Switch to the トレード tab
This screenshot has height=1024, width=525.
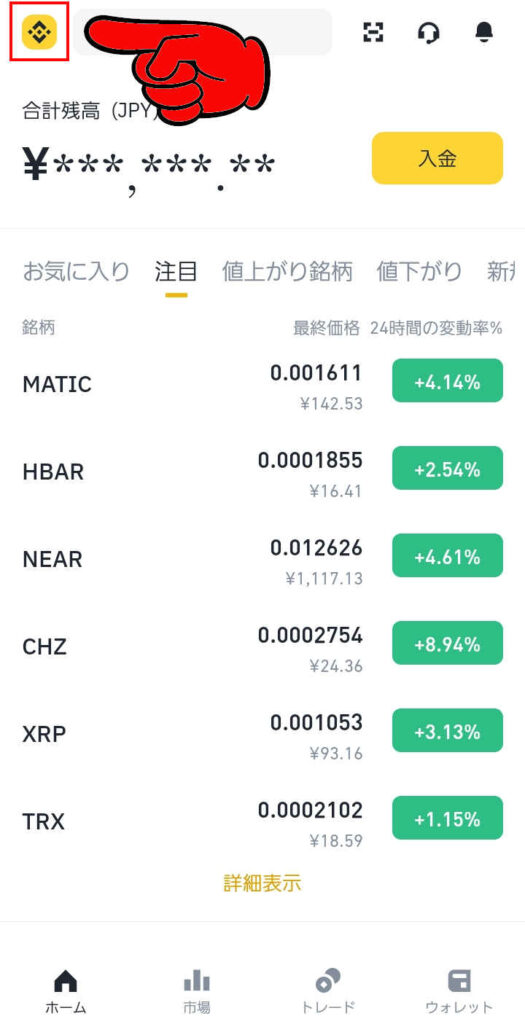pyautogui.click(x=327, y=990)
